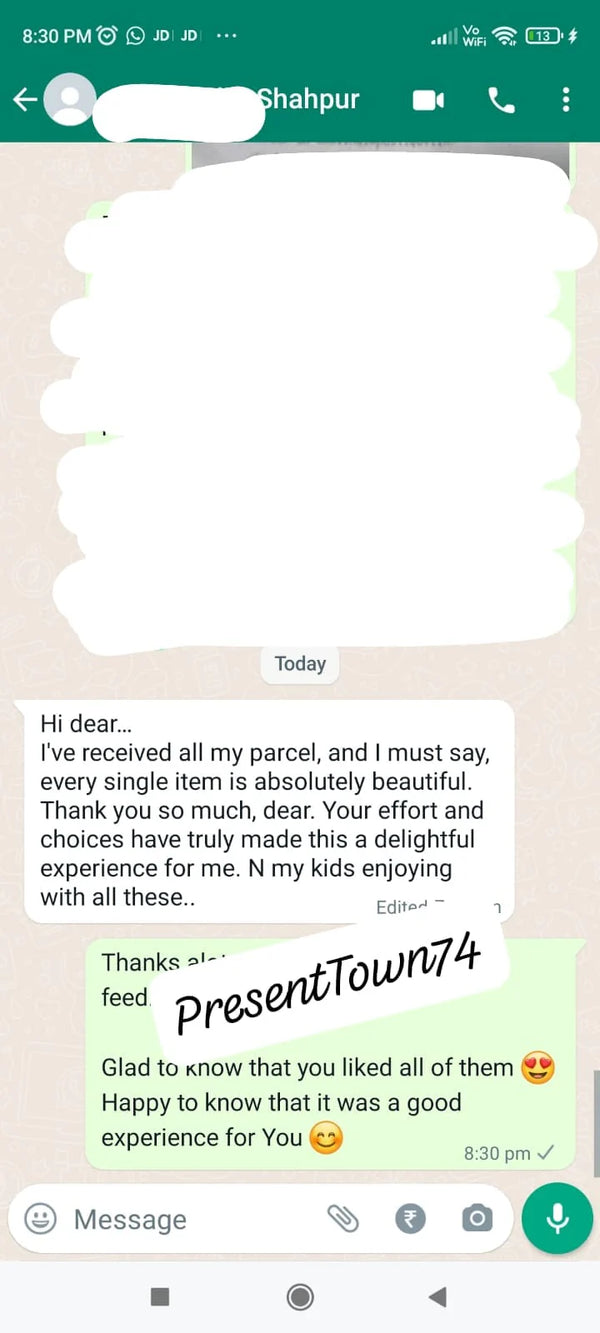Open the contact's profile picture

click(x=70, y=99)
